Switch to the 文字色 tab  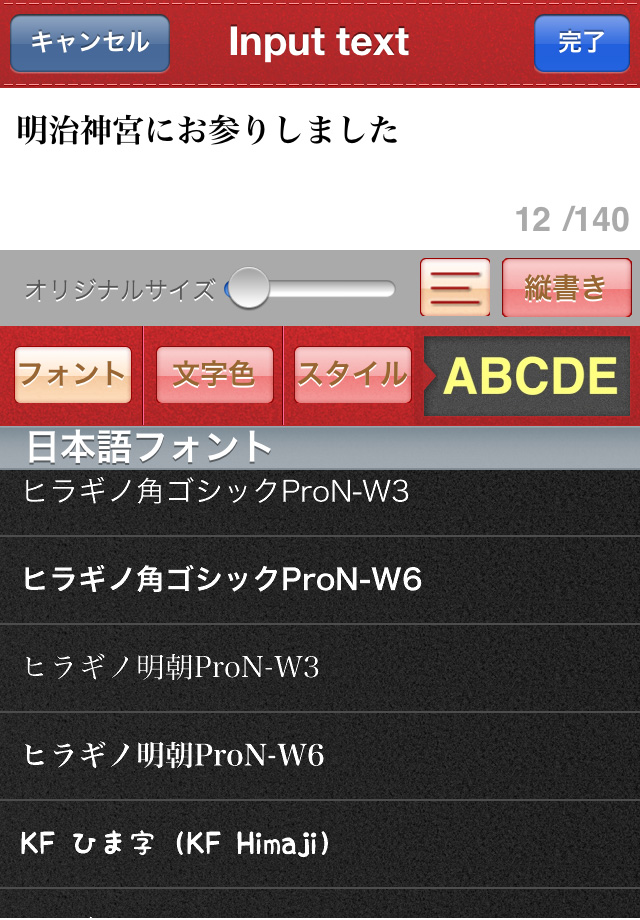tap(214, 375)
